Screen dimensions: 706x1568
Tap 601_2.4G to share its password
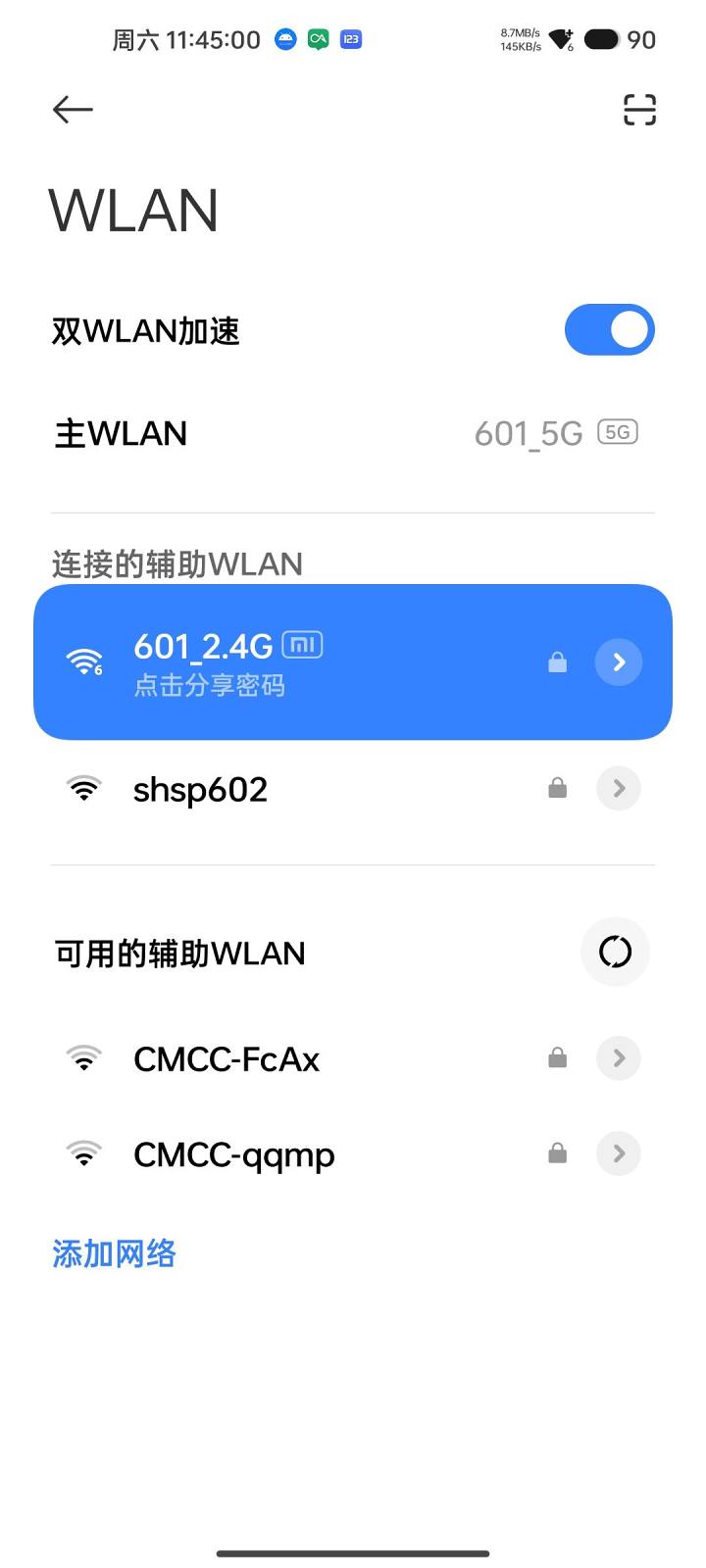point(294,661)
